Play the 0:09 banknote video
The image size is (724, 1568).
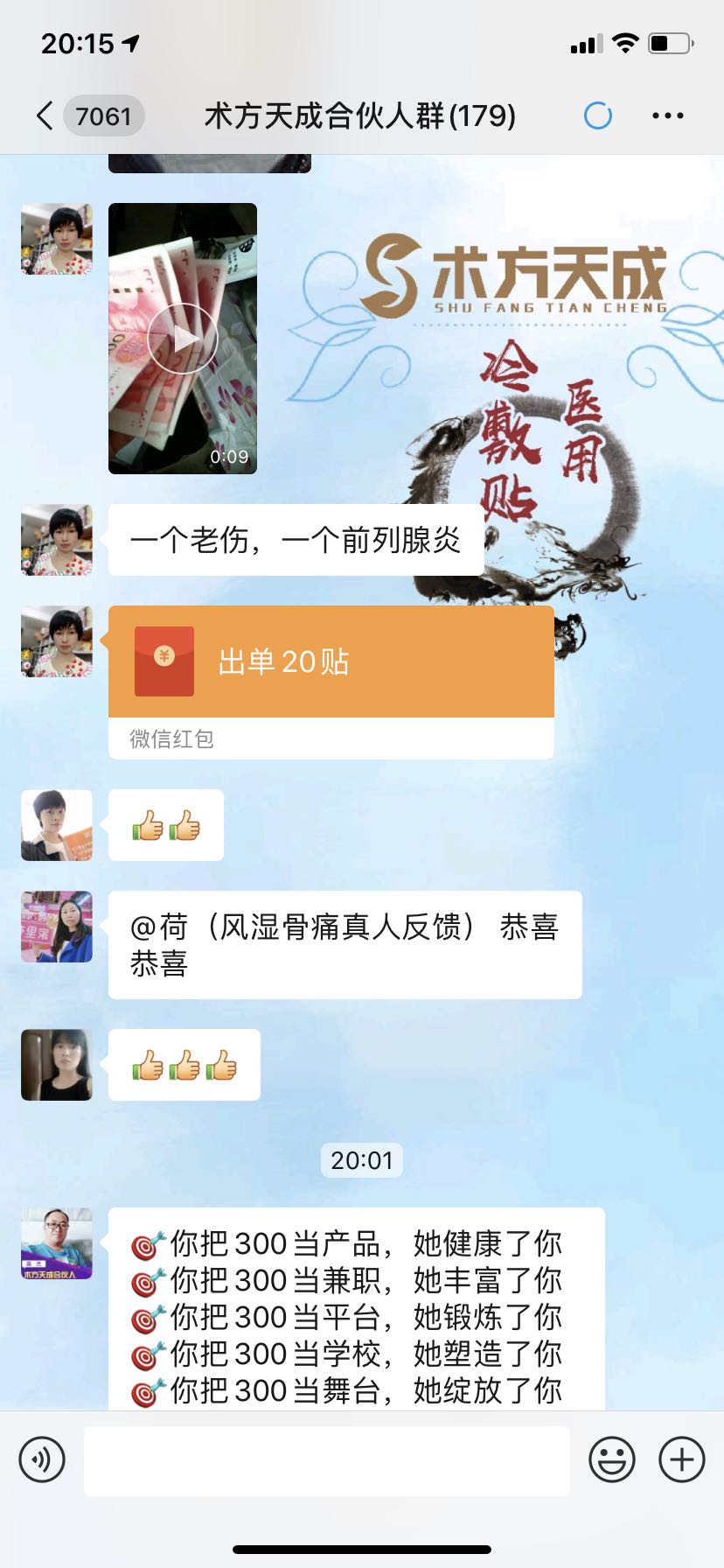(x=183, y=339)
